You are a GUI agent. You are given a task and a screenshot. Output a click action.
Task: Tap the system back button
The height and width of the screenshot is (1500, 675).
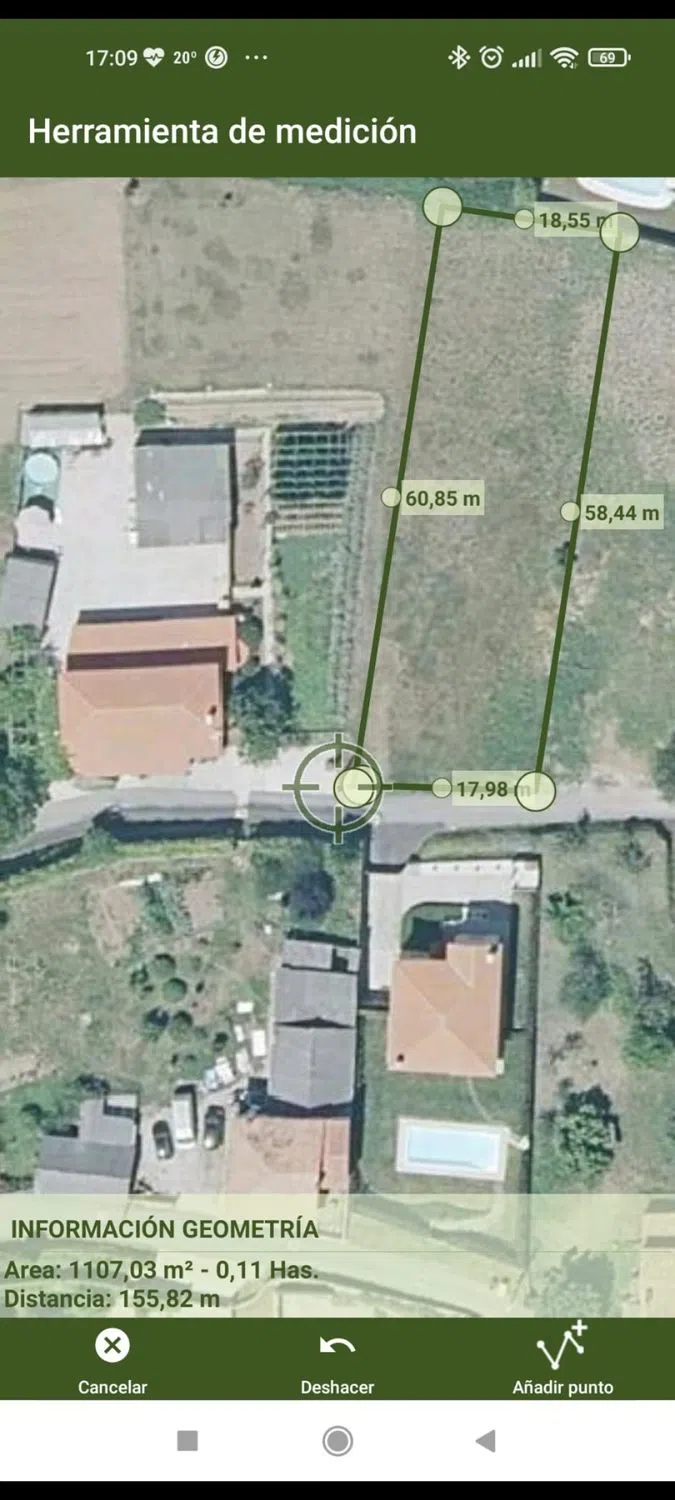(x=486, y=1441)
